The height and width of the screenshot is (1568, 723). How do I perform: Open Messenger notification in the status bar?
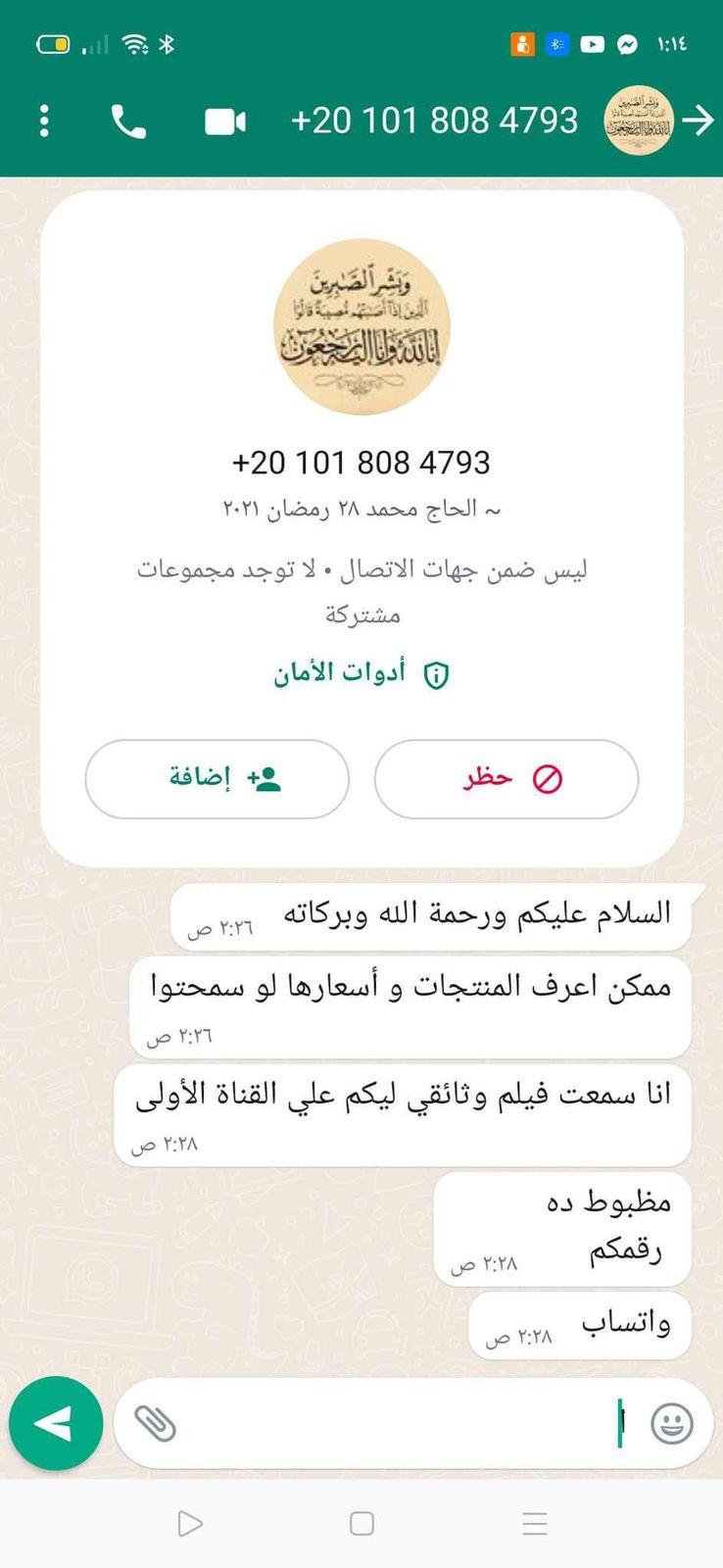[627, 43]
